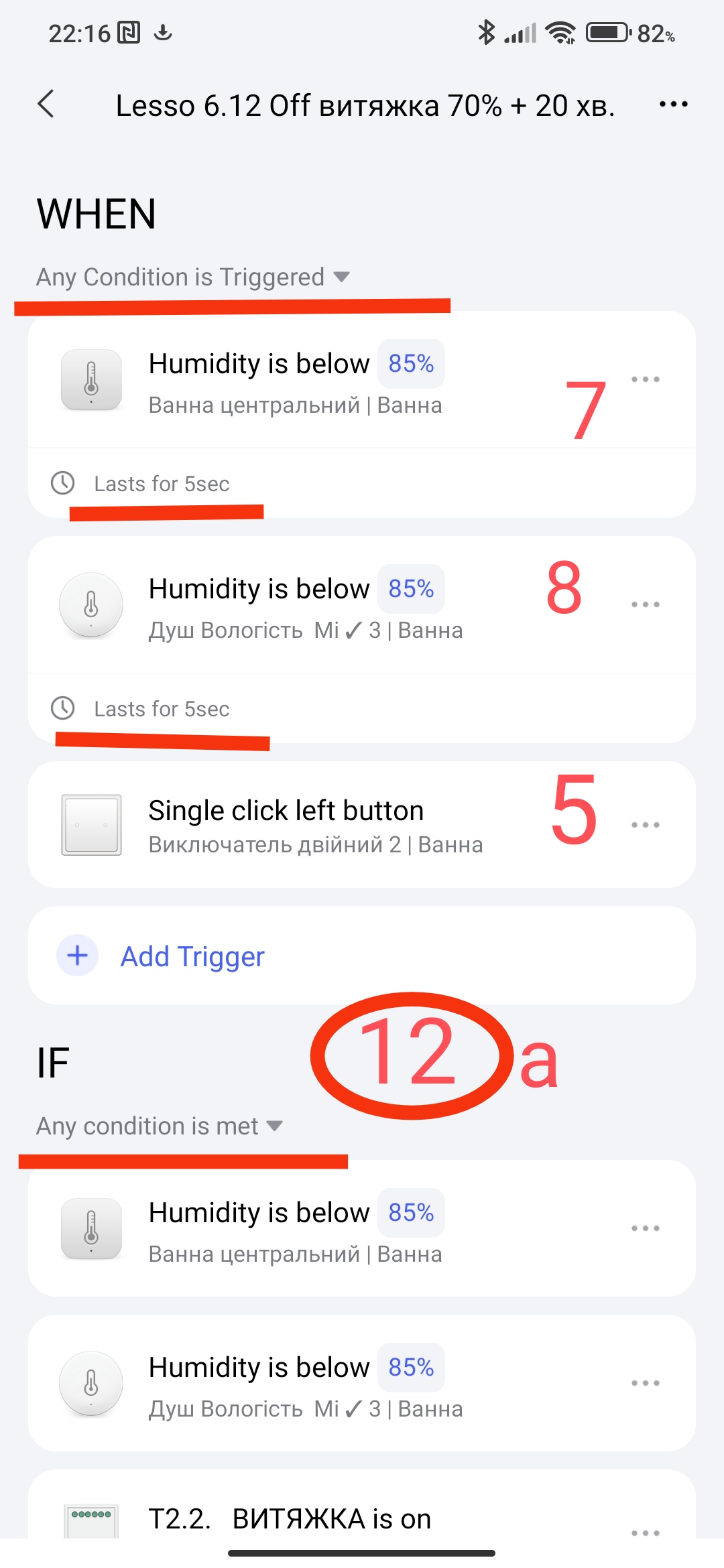The image size is (724, 1568).
Task: Open the Ванна центральний humidity trigger under WHEN
Action: click(295, 381)
